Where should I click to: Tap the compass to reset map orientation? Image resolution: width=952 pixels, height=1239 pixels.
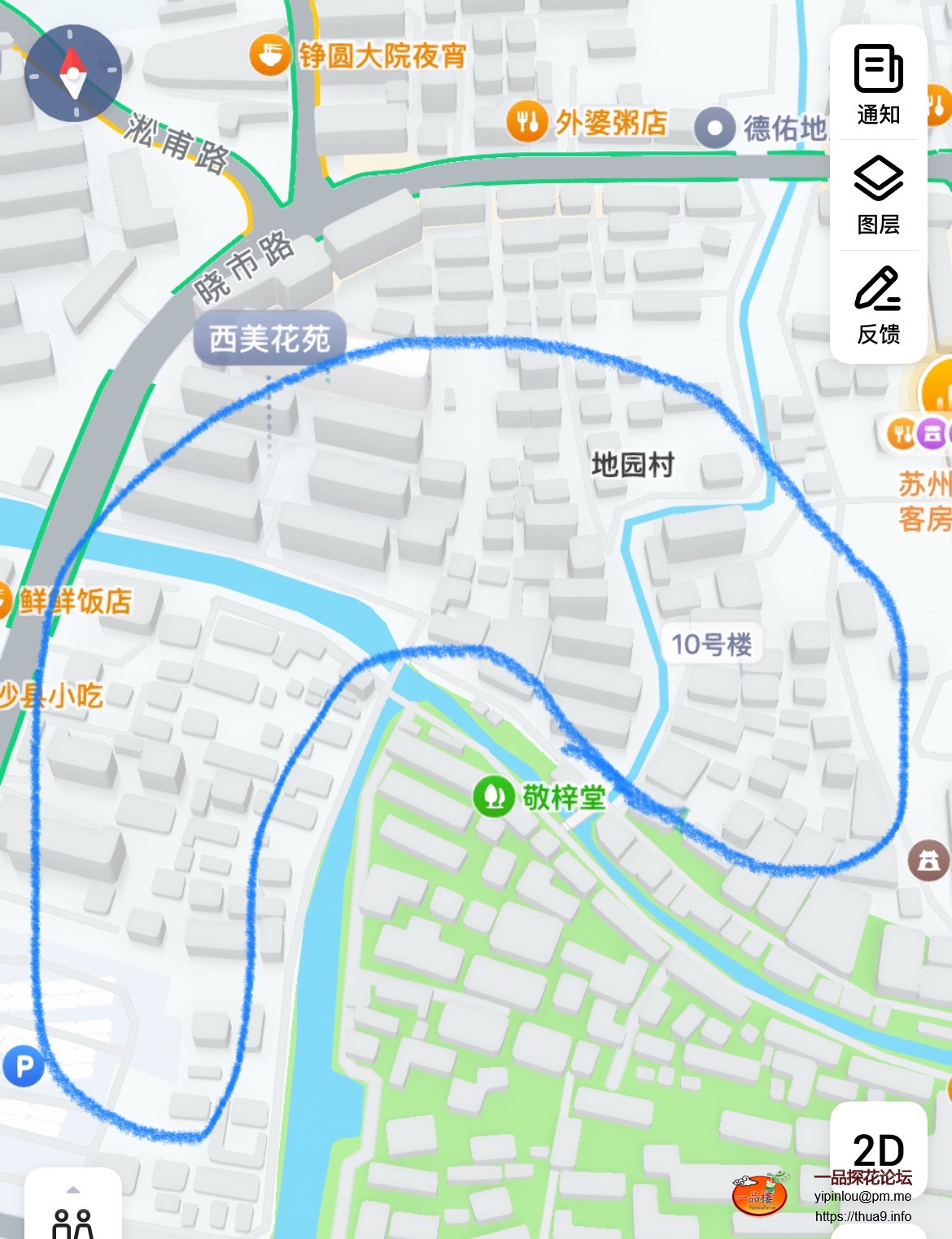73,73
